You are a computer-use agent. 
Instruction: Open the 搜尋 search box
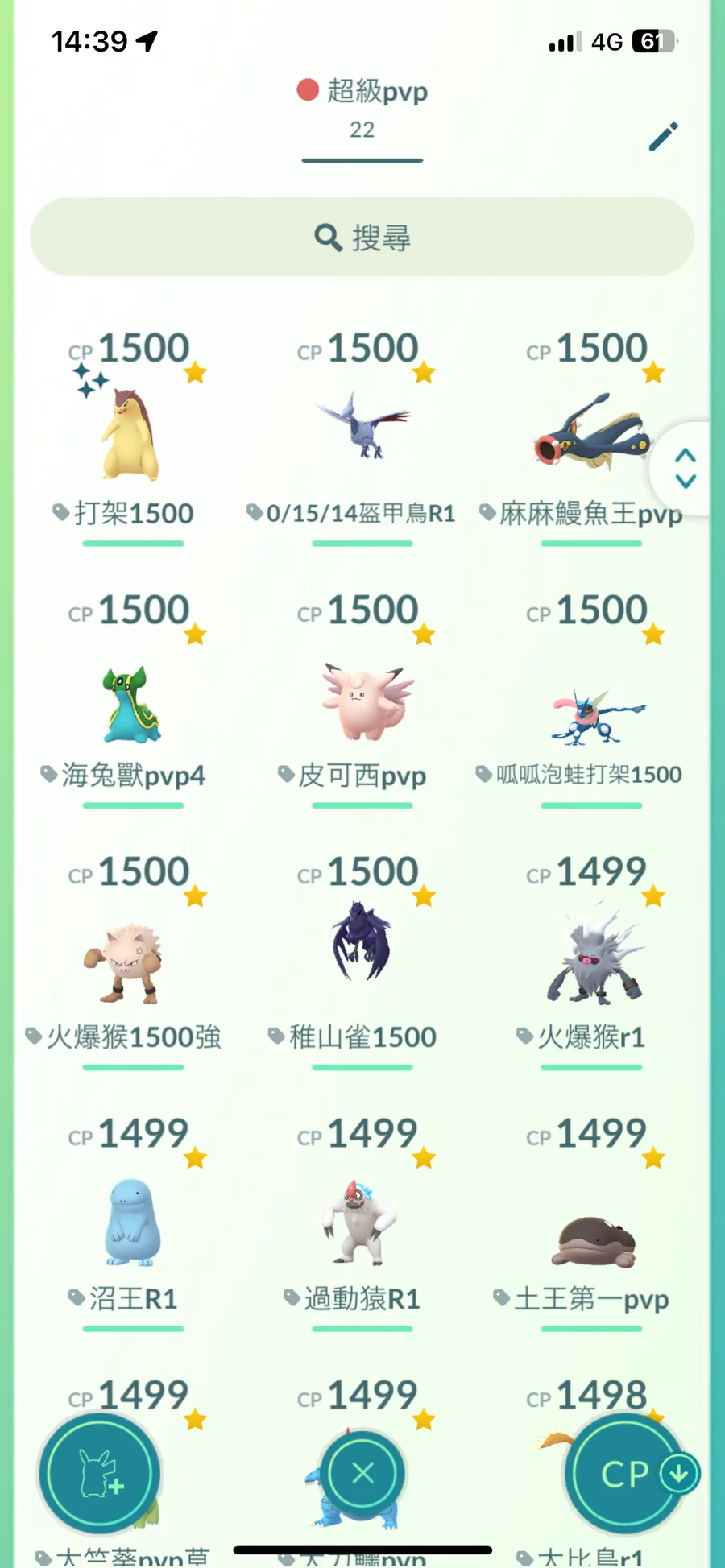(362, 238)
